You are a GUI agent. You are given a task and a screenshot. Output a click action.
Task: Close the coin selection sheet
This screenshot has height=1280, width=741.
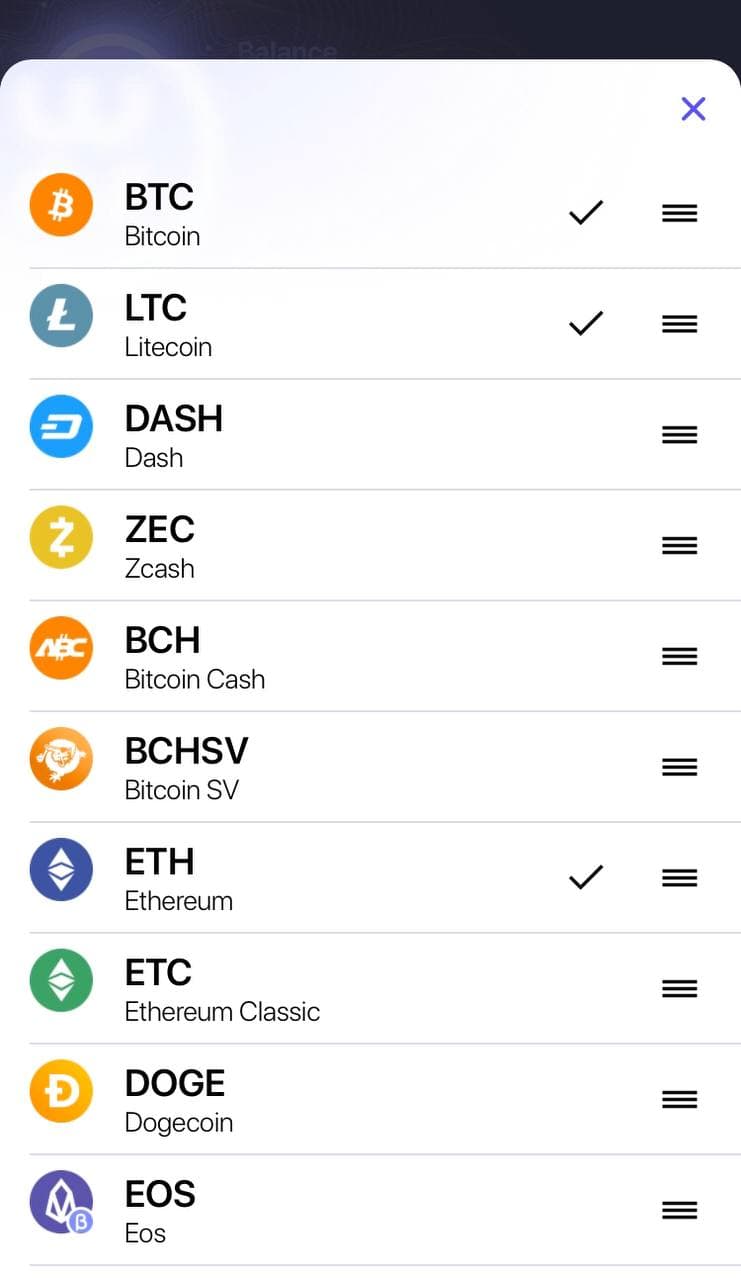(x=693, y=109)
